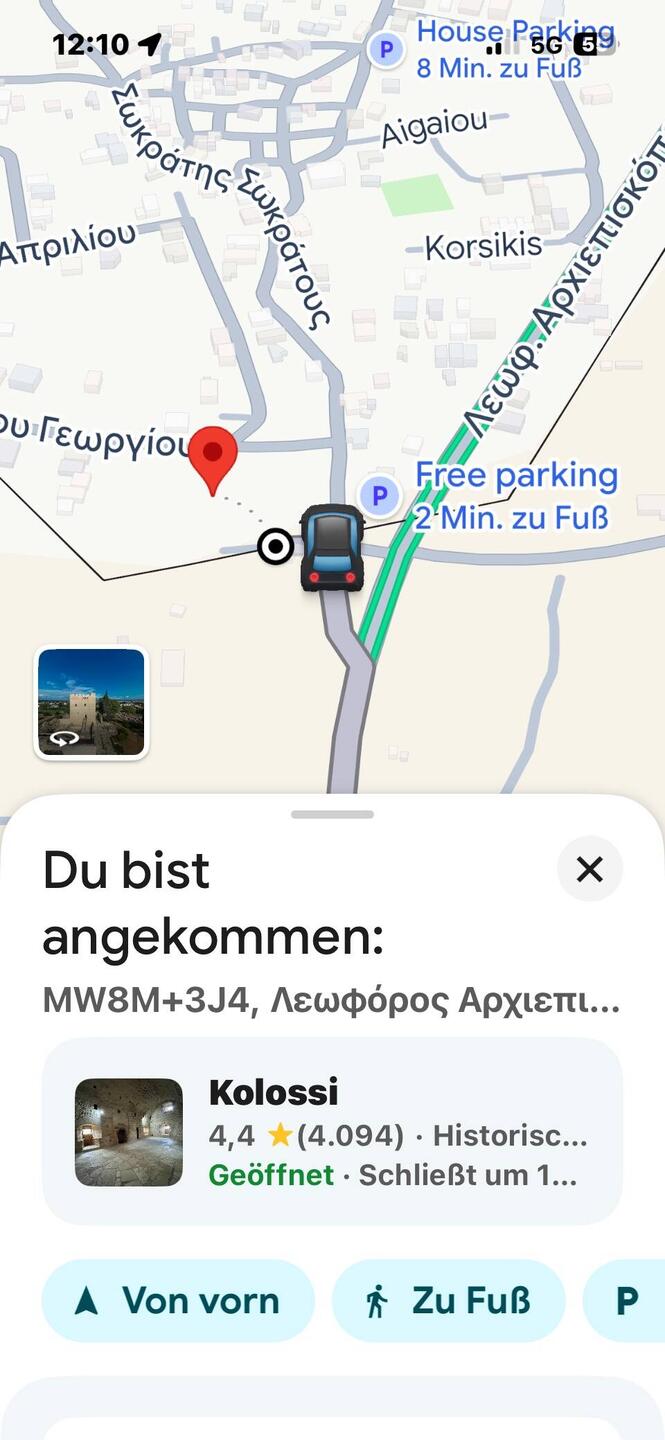Open the Street View thumbnail

tap(91, 702)
